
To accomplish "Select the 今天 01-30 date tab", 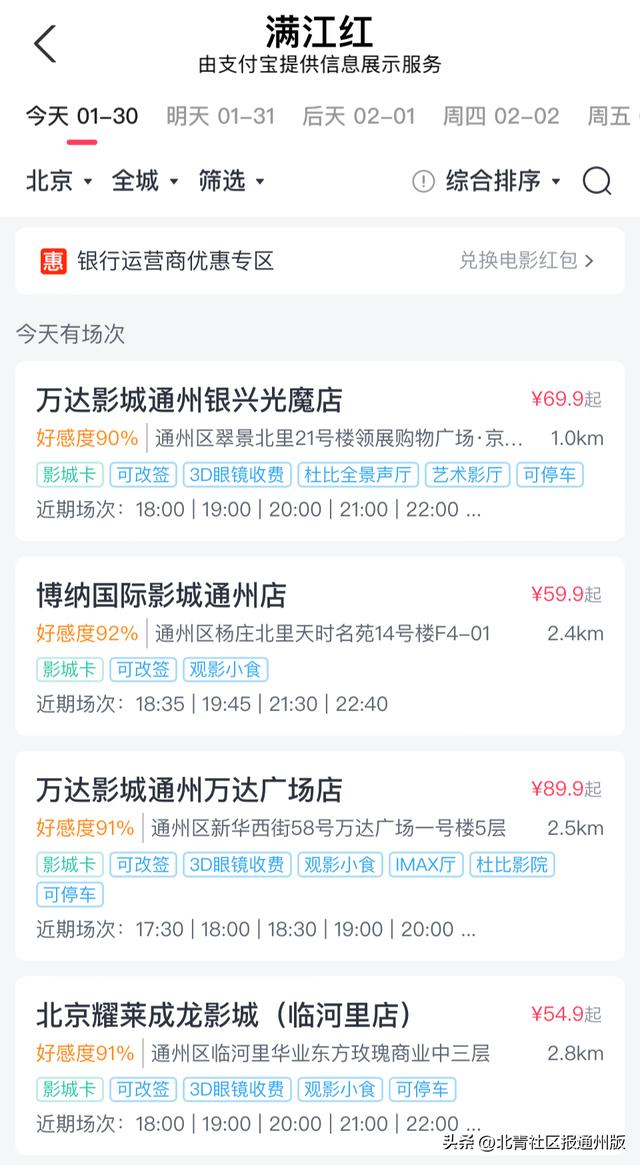I will pos(82,116).
